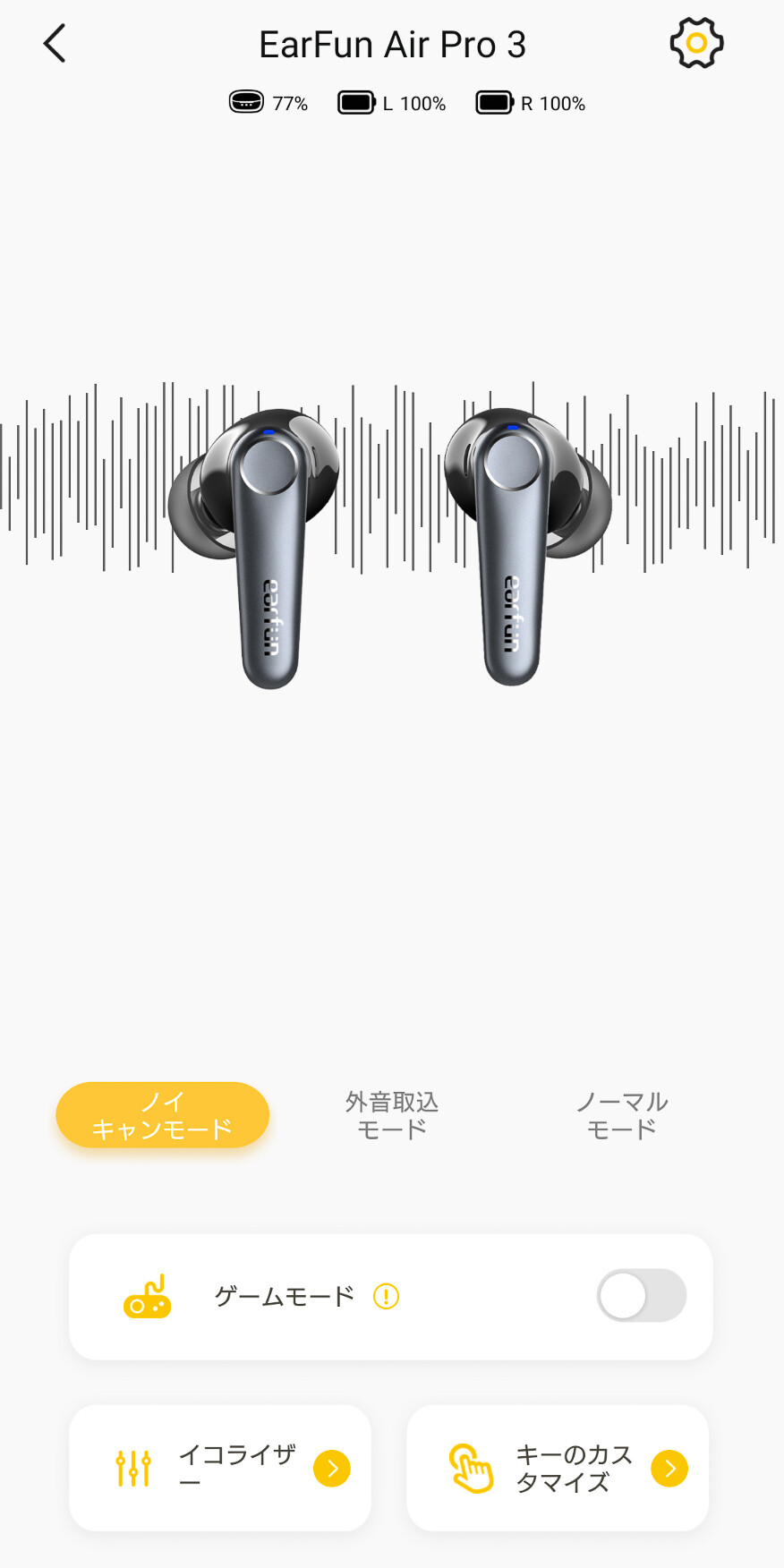
Task: Switch to 外音取込モード
Action: pyautogui.click(x=392, y=1115)
